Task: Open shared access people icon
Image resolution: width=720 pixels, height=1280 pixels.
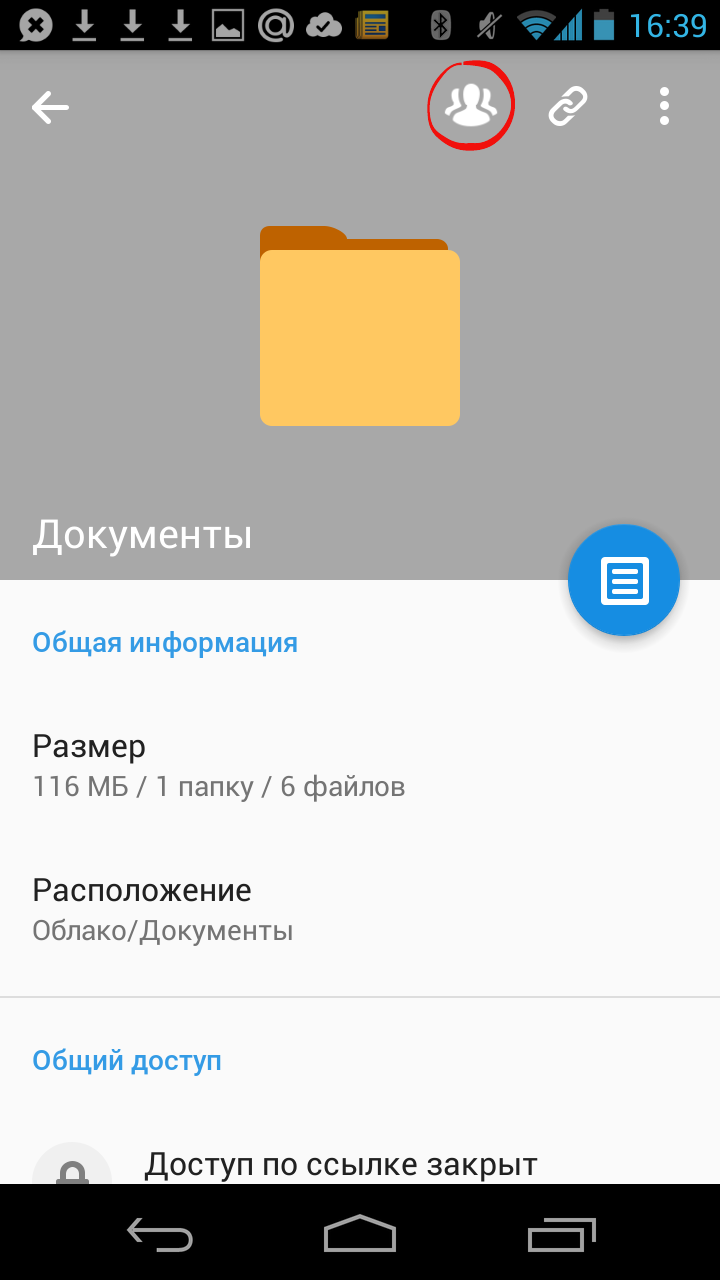Action: pyautogui.click(x=471, y=106)
